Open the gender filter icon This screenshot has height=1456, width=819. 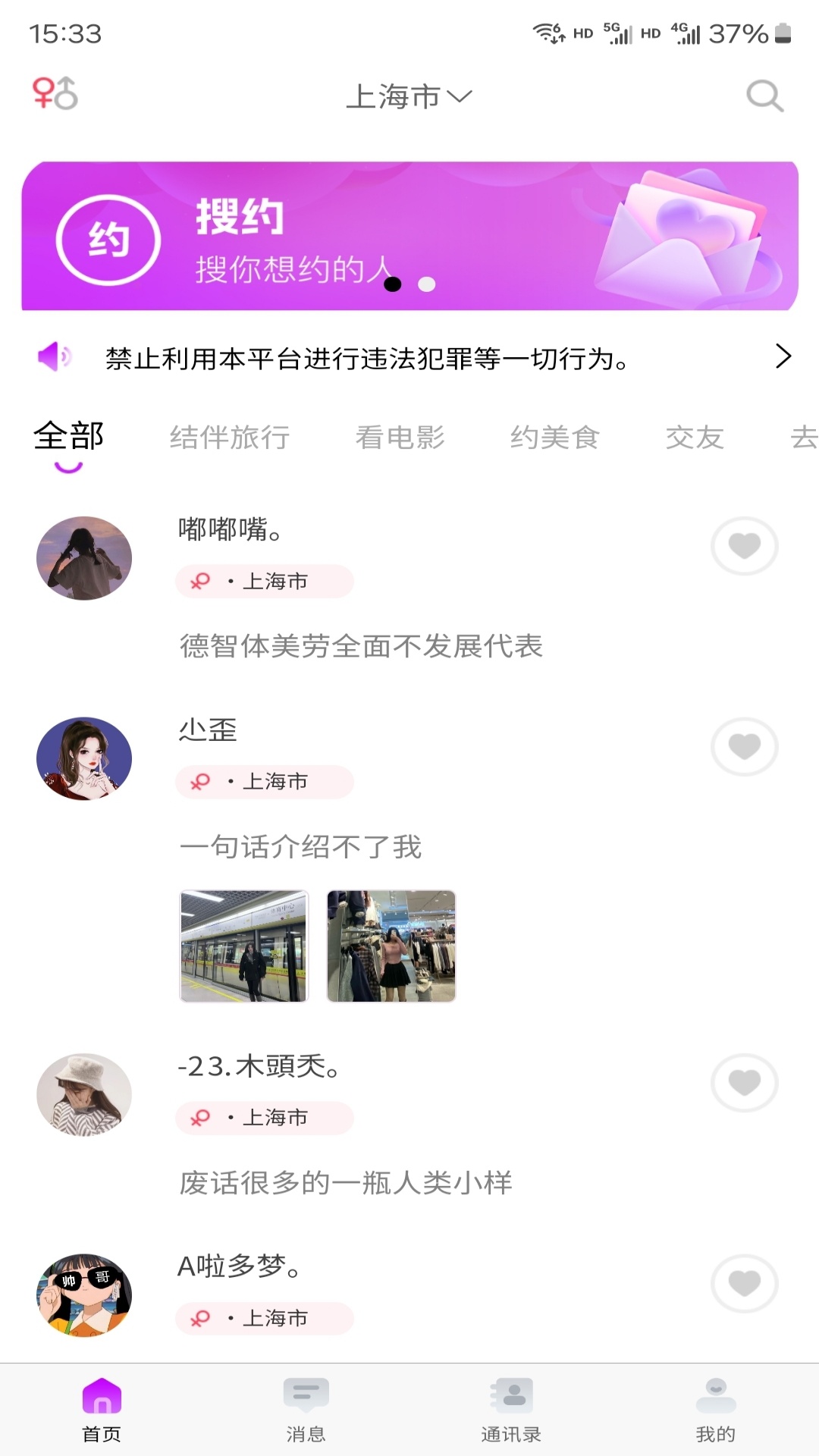(x=55, y=93)
